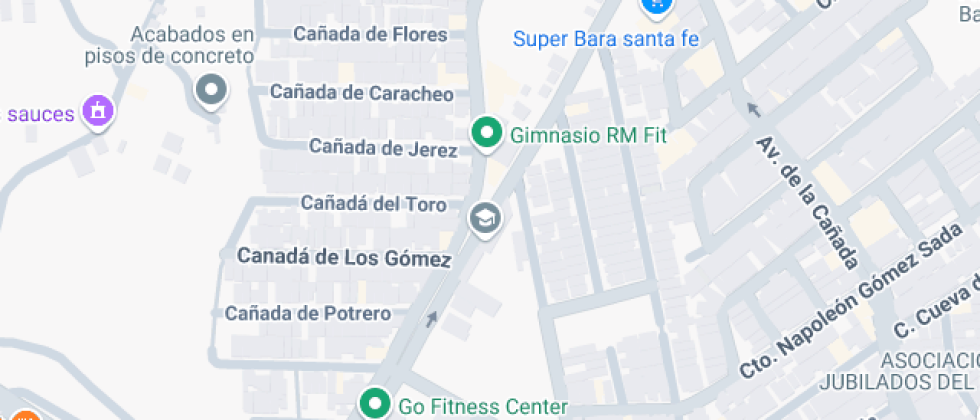The width and height of the screenshot is (980, 420).
Task: Open the Gimnasio RM Fit place marker
Action: pos(487,133)
